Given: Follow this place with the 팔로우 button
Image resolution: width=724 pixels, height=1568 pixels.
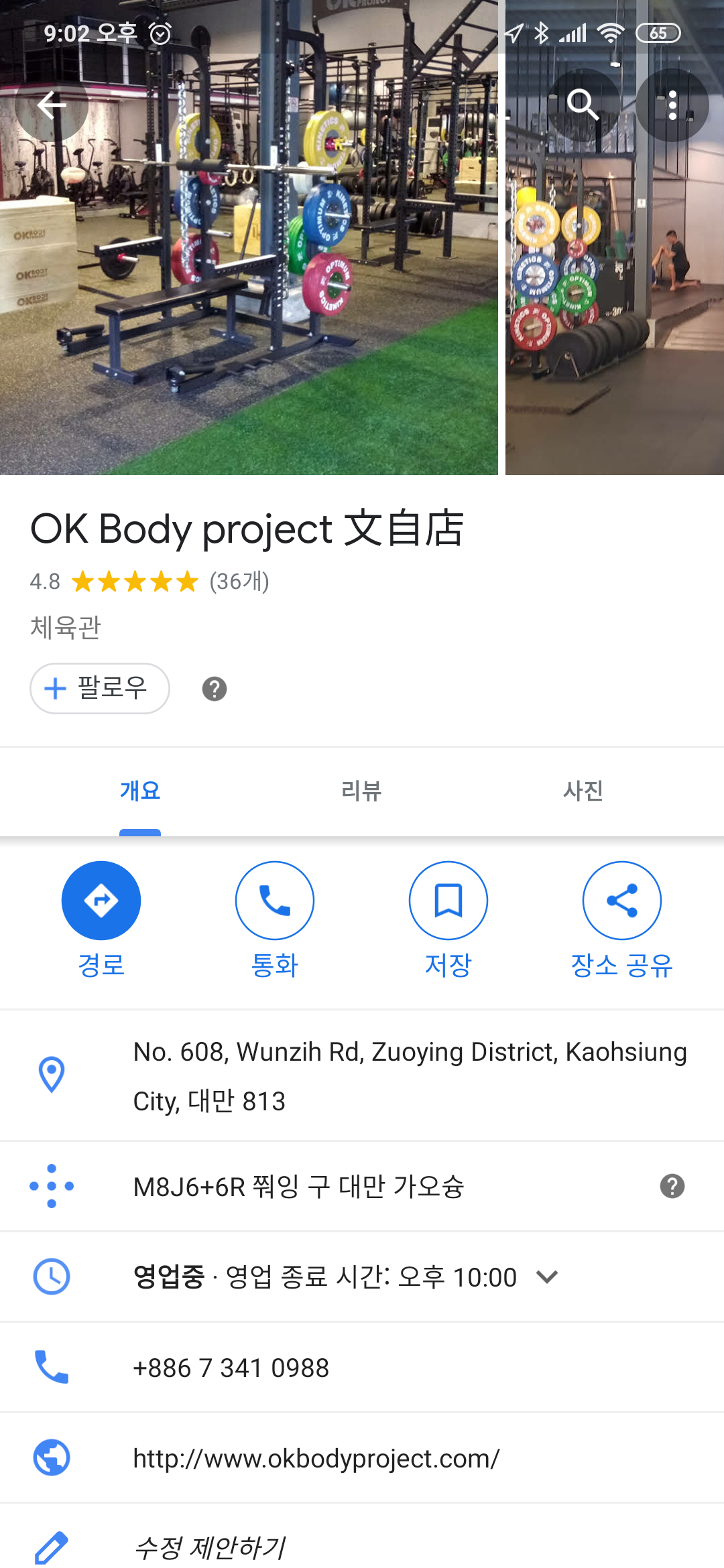Looking at the screenshot, I should tap(100, 688).
